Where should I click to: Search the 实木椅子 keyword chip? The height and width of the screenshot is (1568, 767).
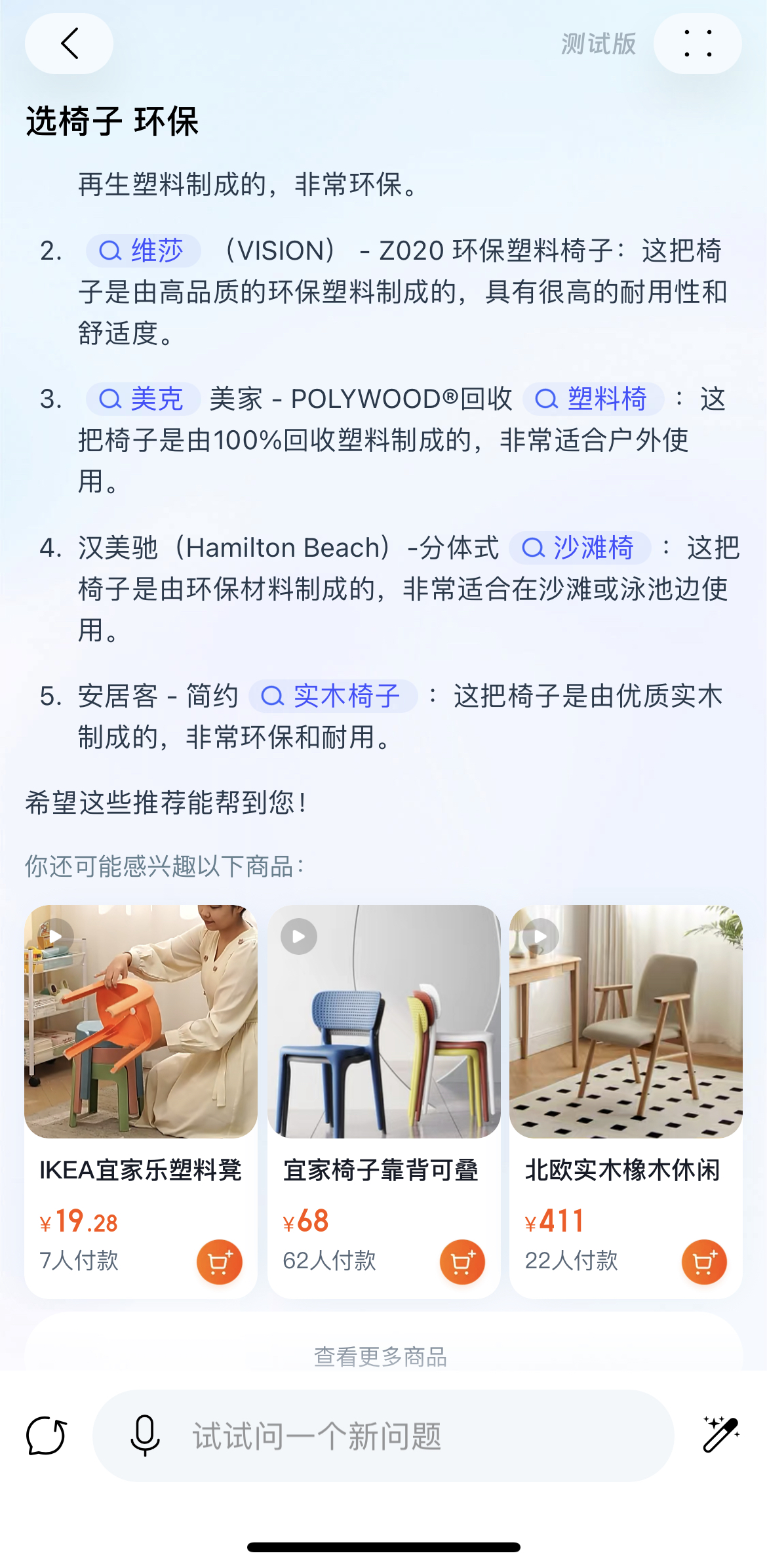[333, 696]
